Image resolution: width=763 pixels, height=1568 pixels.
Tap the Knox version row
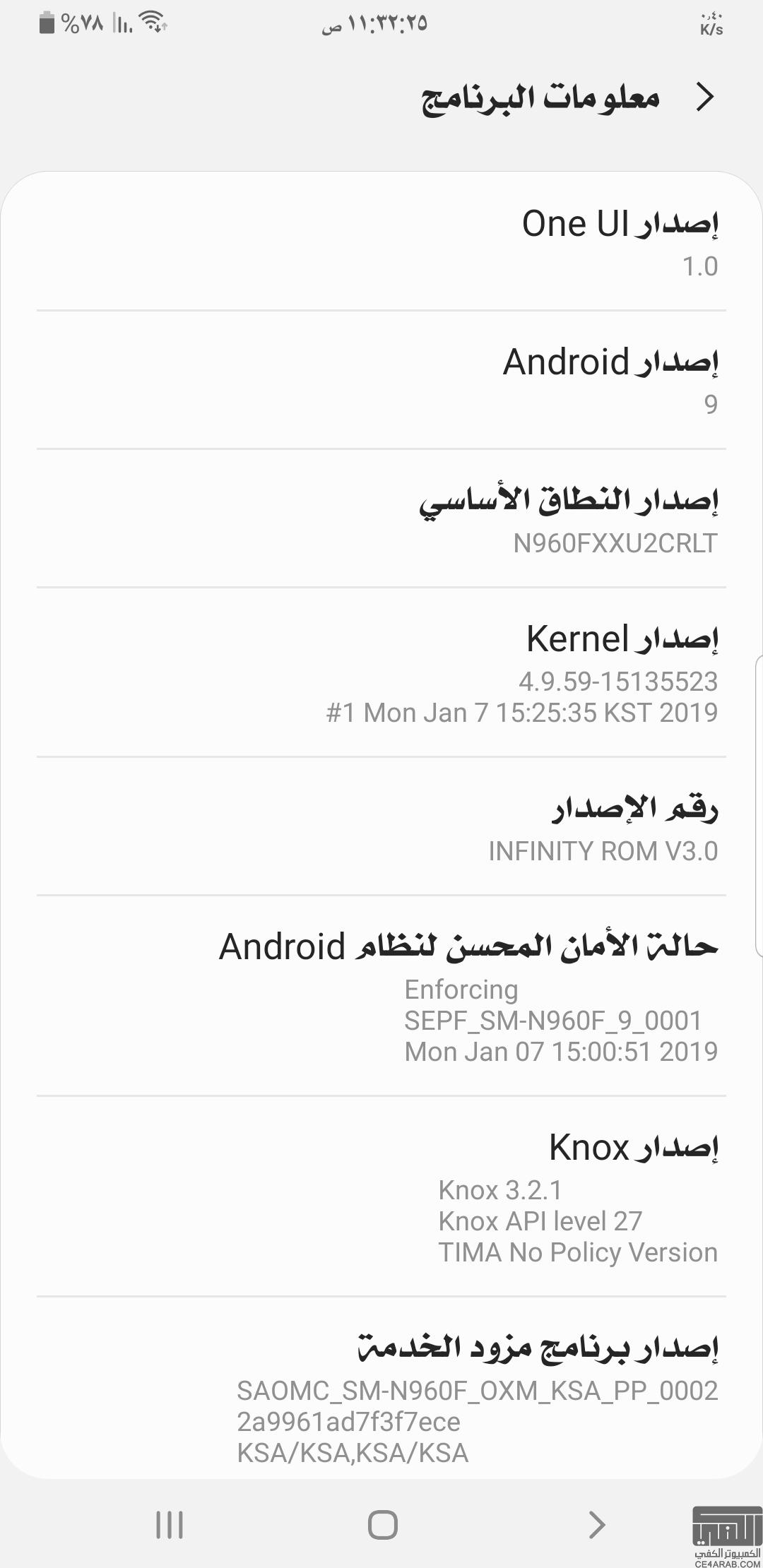(381, 1196)
